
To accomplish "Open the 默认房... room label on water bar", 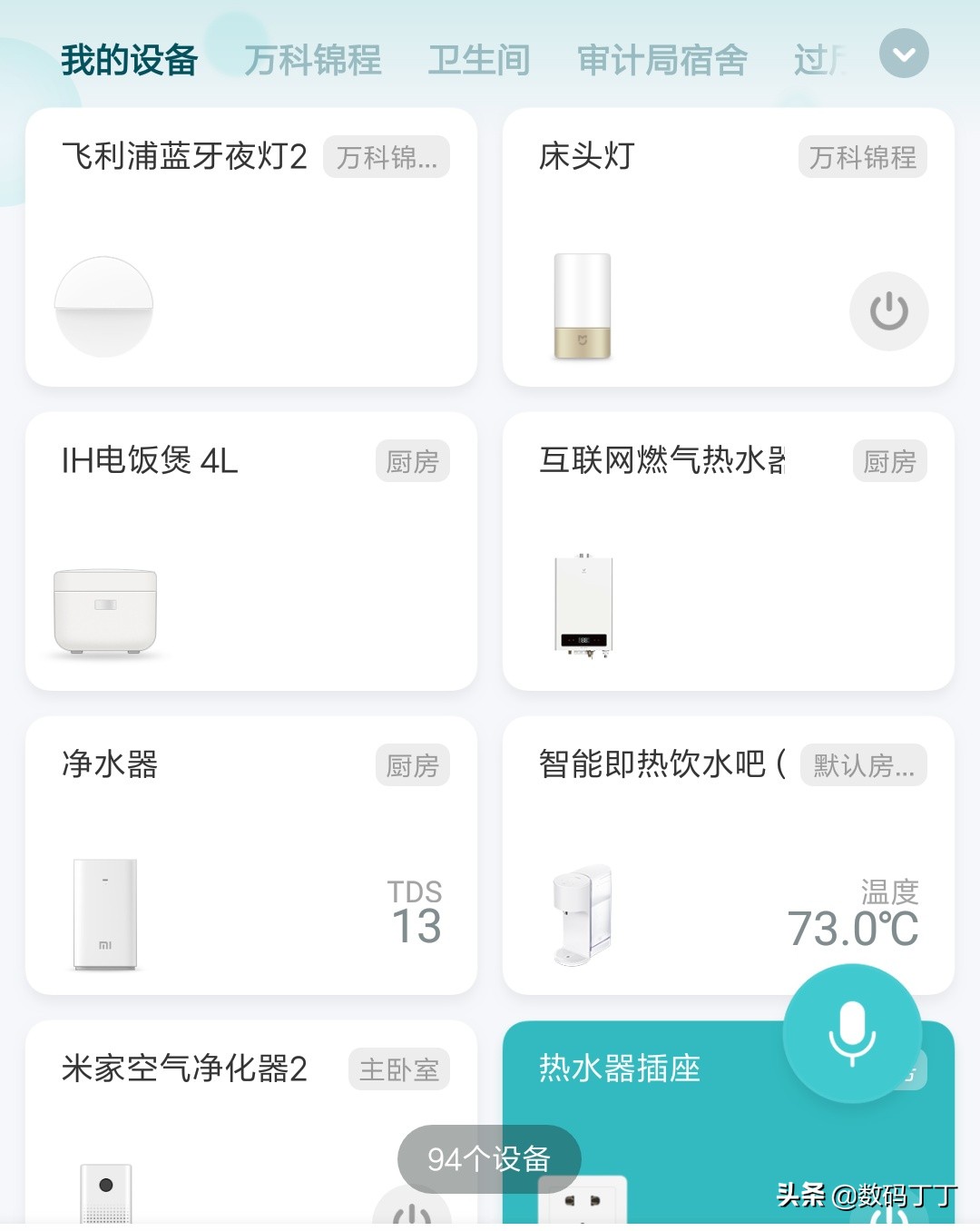I will point(863,765).
